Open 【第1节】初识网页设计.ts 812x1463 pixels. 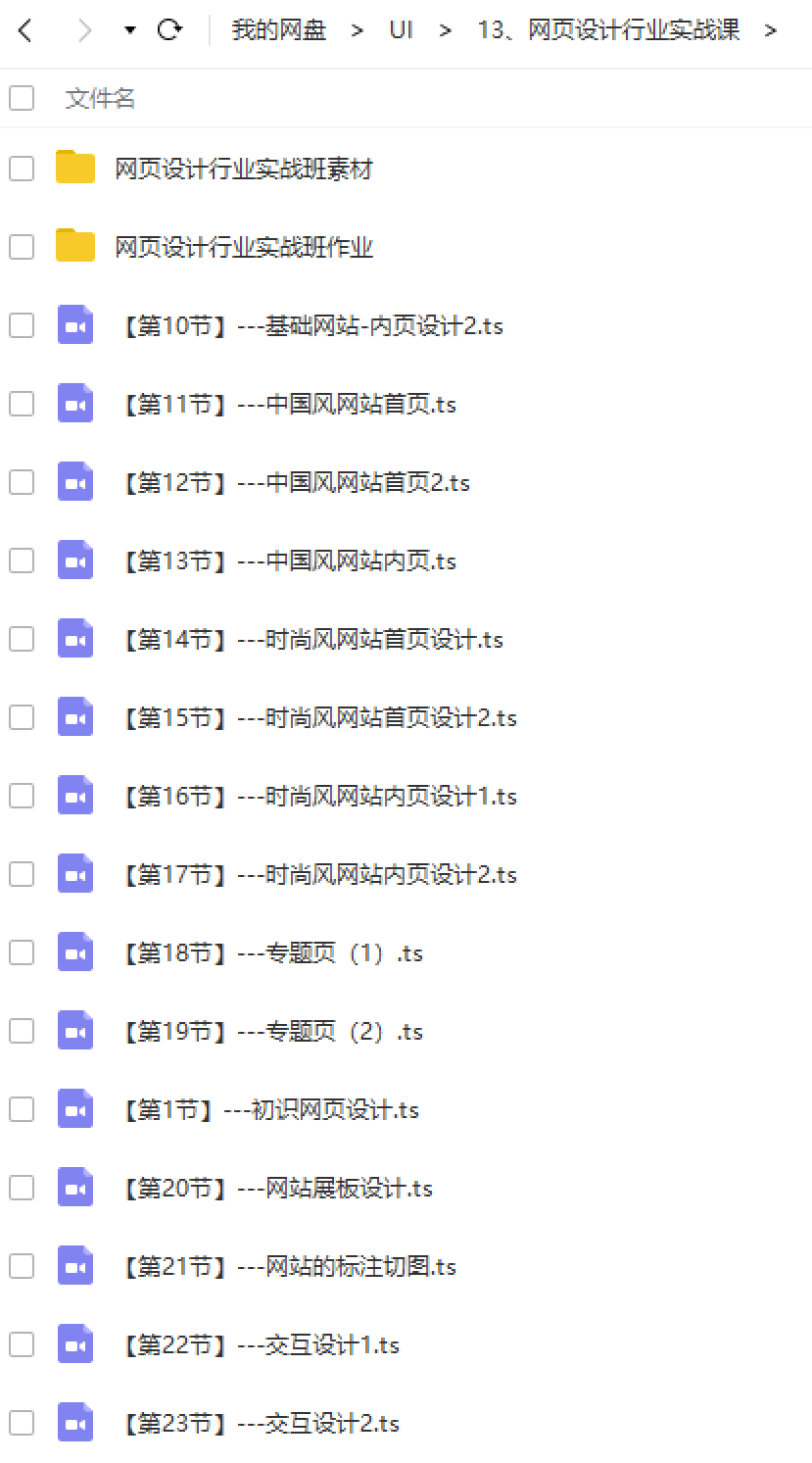267,1109
